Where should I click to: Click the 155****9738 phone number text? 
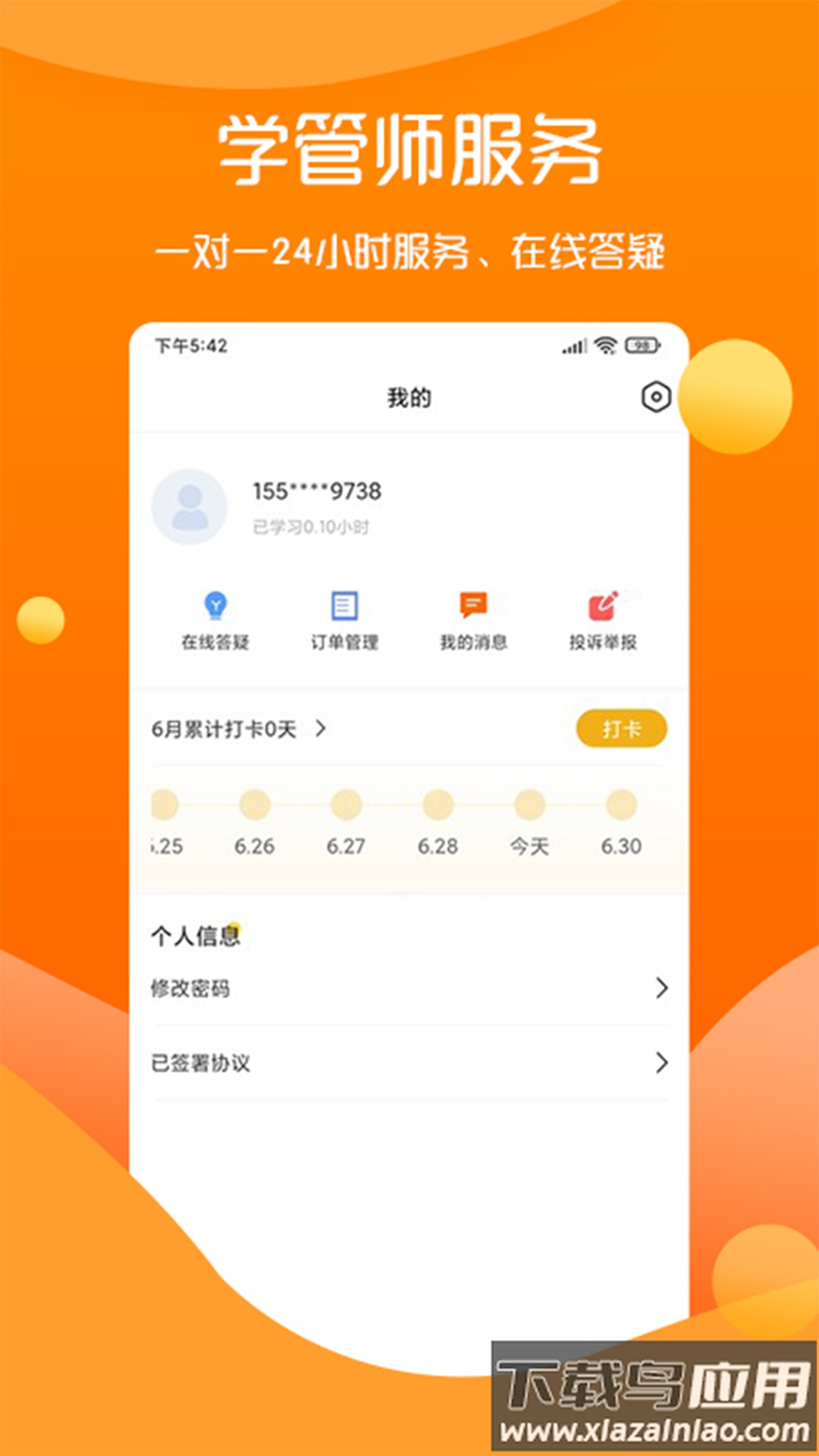point(318,490)
